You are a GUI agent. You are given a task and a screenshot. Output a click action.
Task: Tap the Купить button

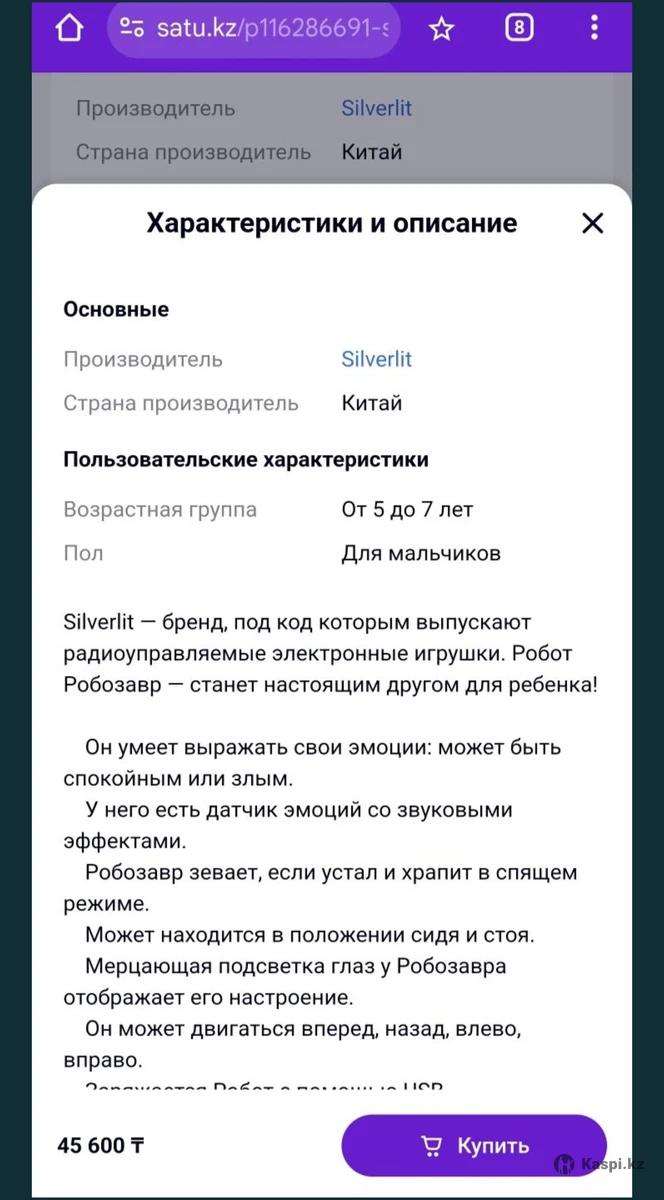474,1145
